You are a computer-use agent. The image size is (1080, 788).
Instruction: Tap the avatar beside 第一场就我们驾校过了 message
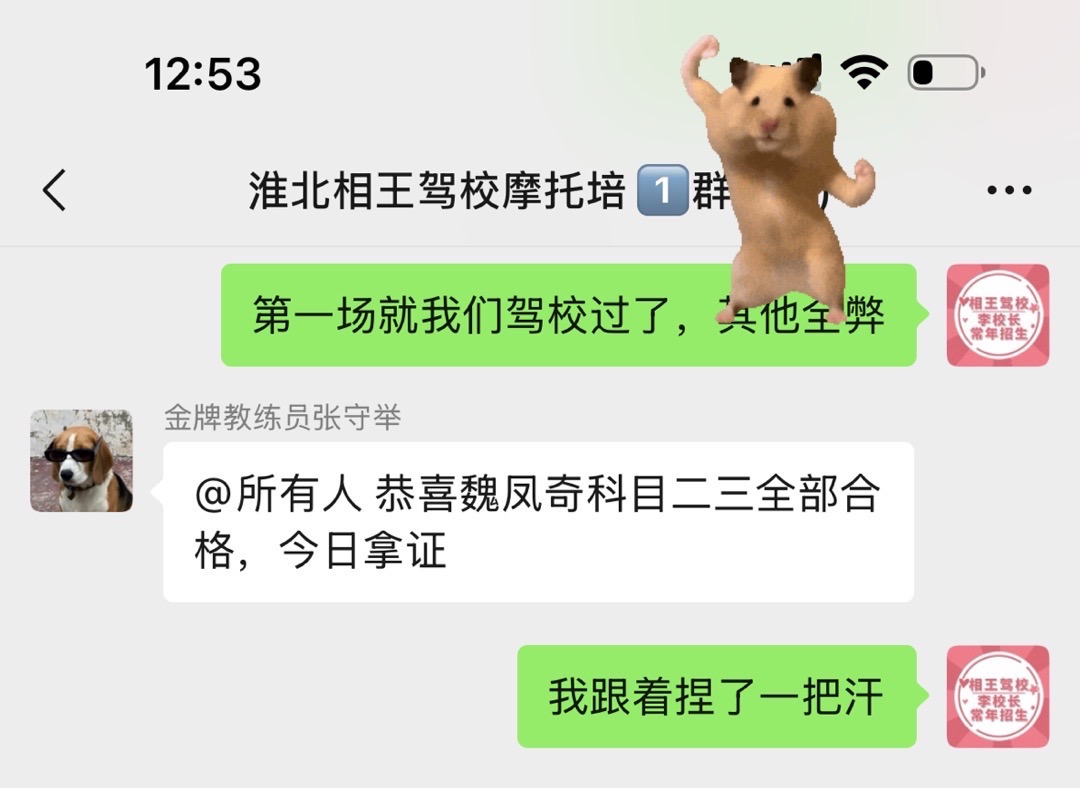point(997,315)
